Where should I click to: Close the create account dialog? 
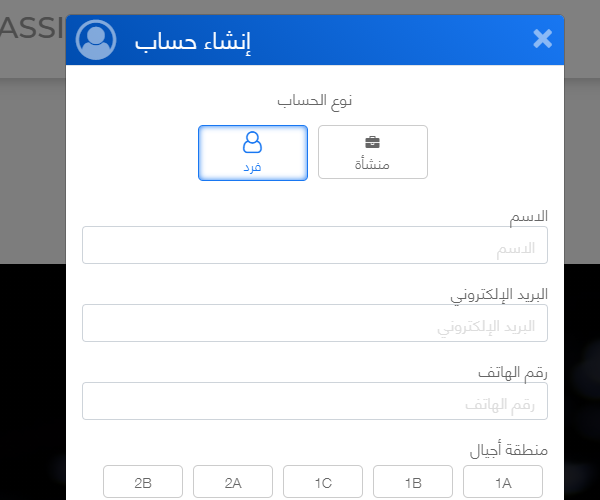542,39
